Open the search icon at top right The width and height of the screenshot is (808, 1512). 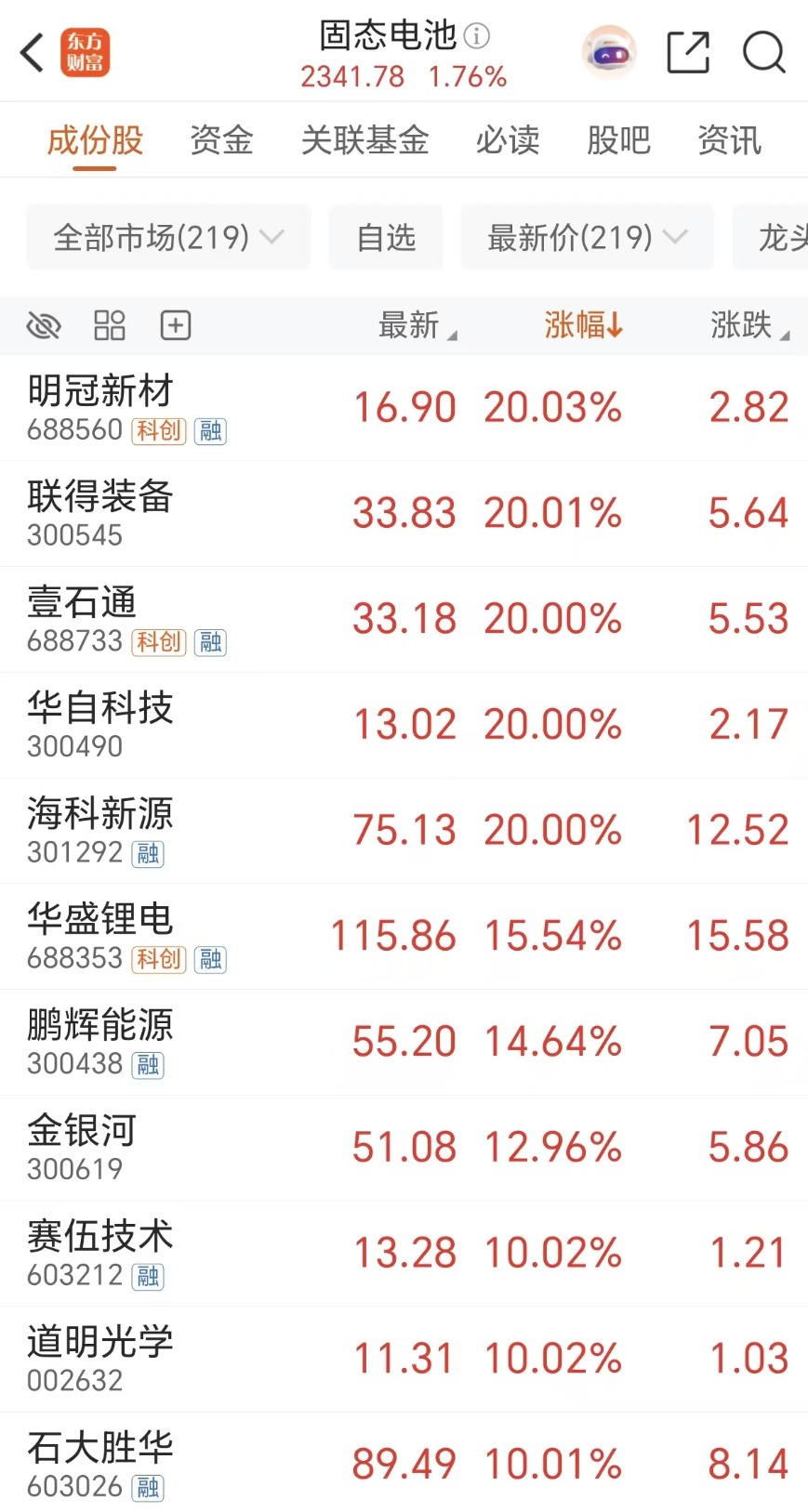[x=763, y=53]
